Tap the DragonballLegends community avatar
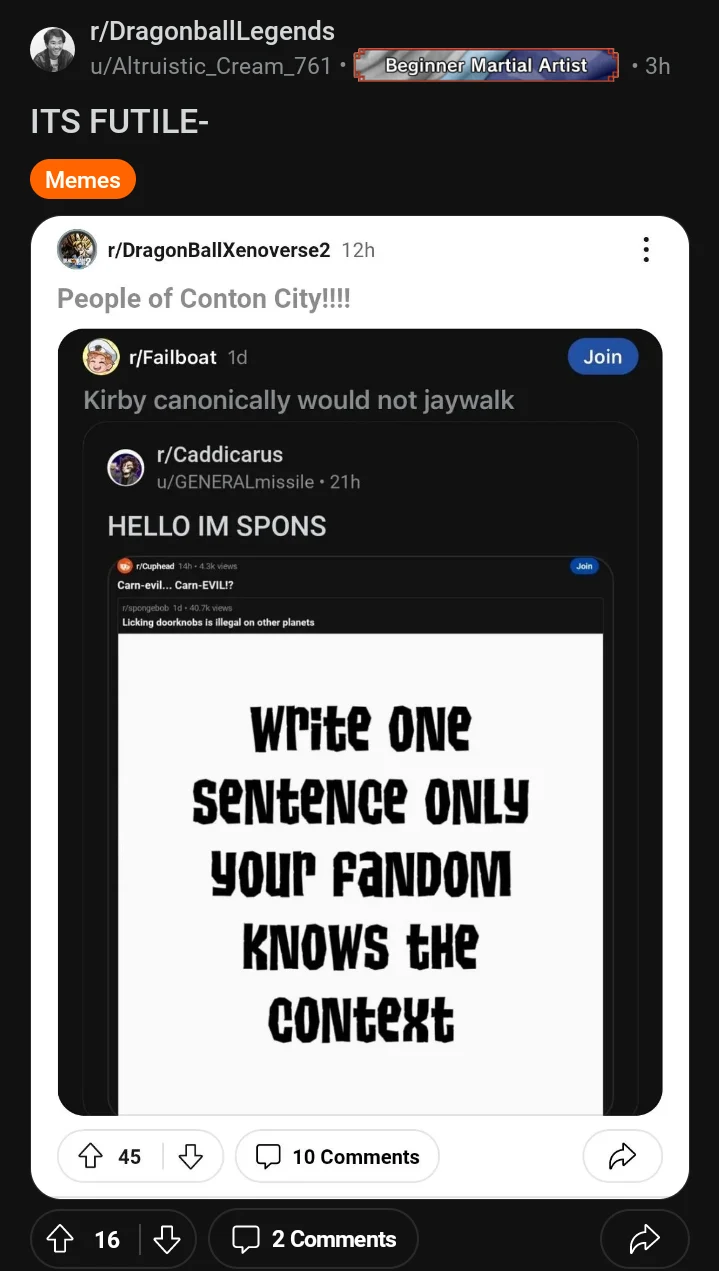Viewport: 719px width, 1271px height. (52, 49)
